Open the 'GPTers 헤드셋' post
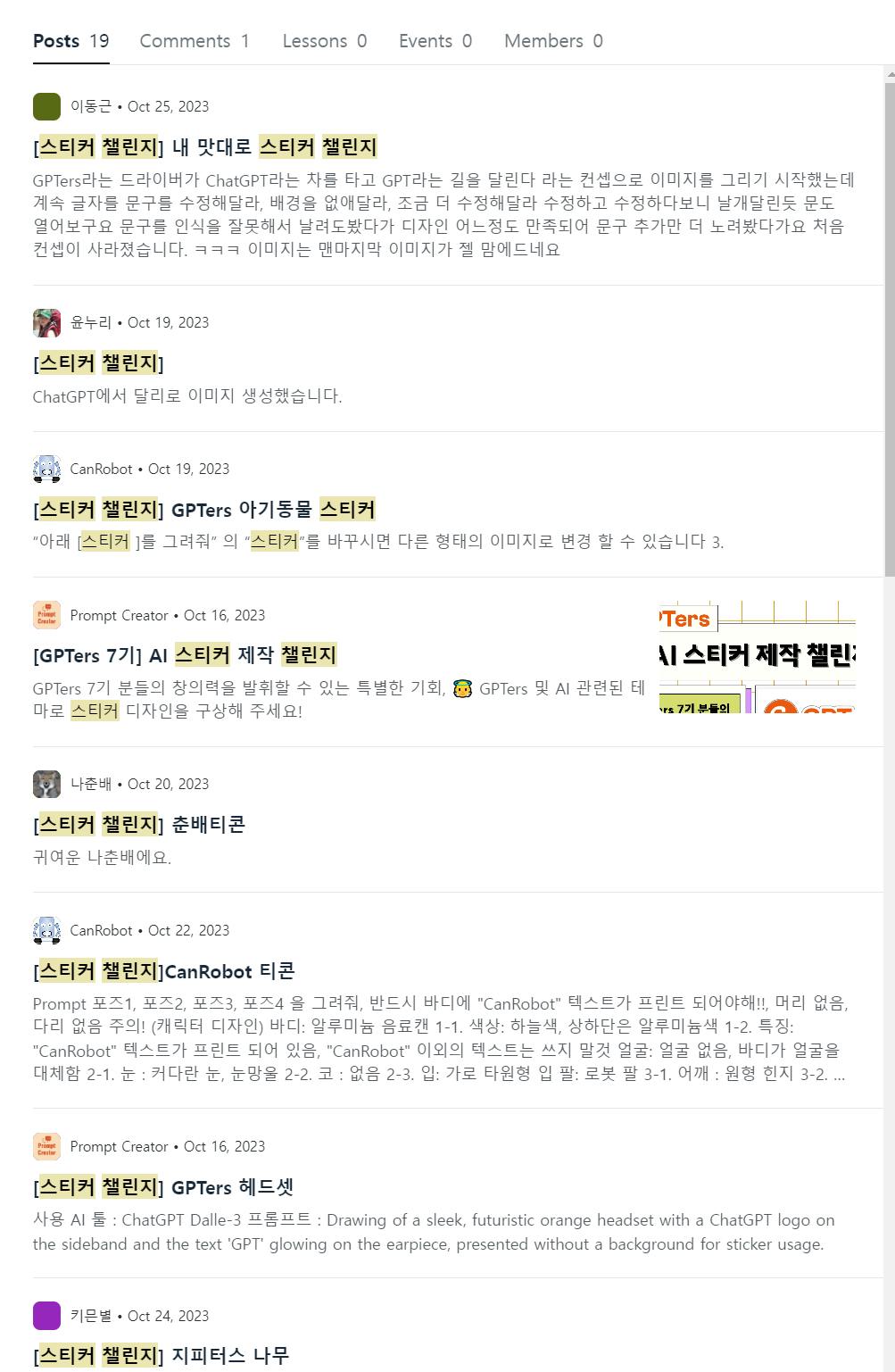The image size is (895, 1372). click(x=163, y=1187)
